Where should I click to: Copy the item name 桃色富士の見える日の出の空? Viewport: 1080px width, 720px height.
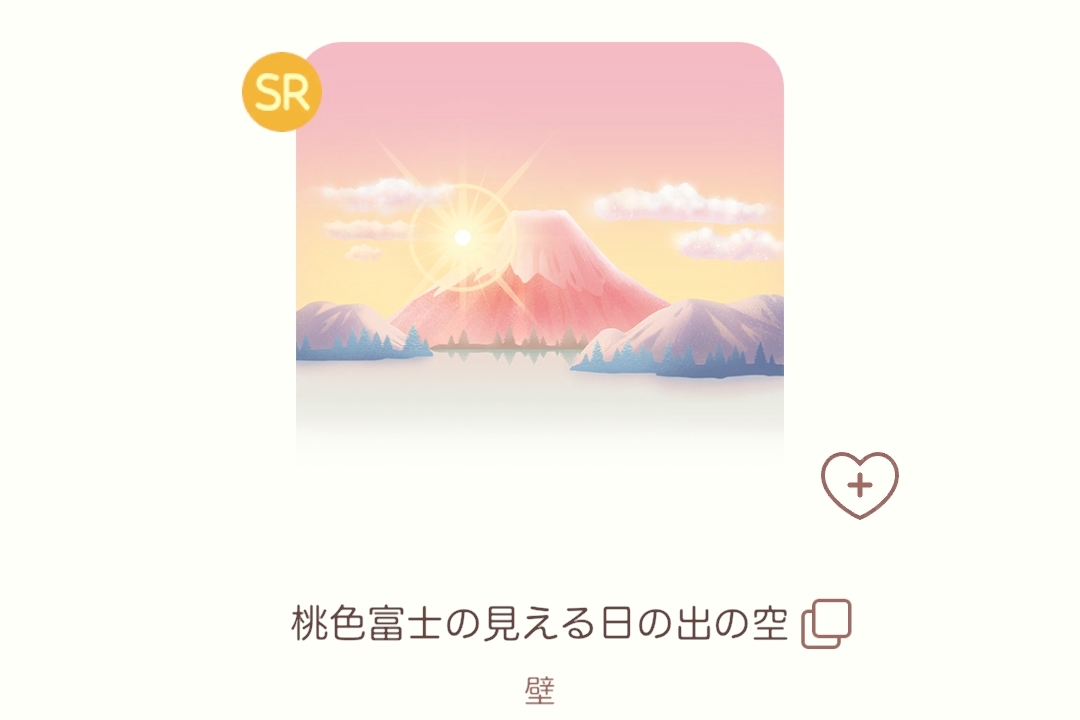(826, 624)
